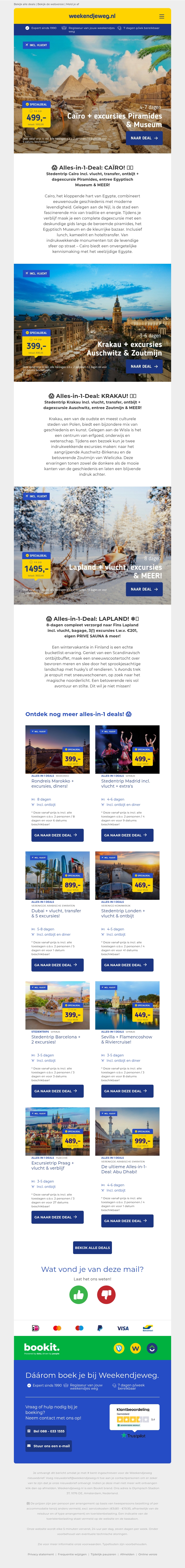Image resolution: width=185 pixels, height=1568 pixels.
Task: Open the Abu Dhabi alles-in-1 deal
Action: point(127,1220)
